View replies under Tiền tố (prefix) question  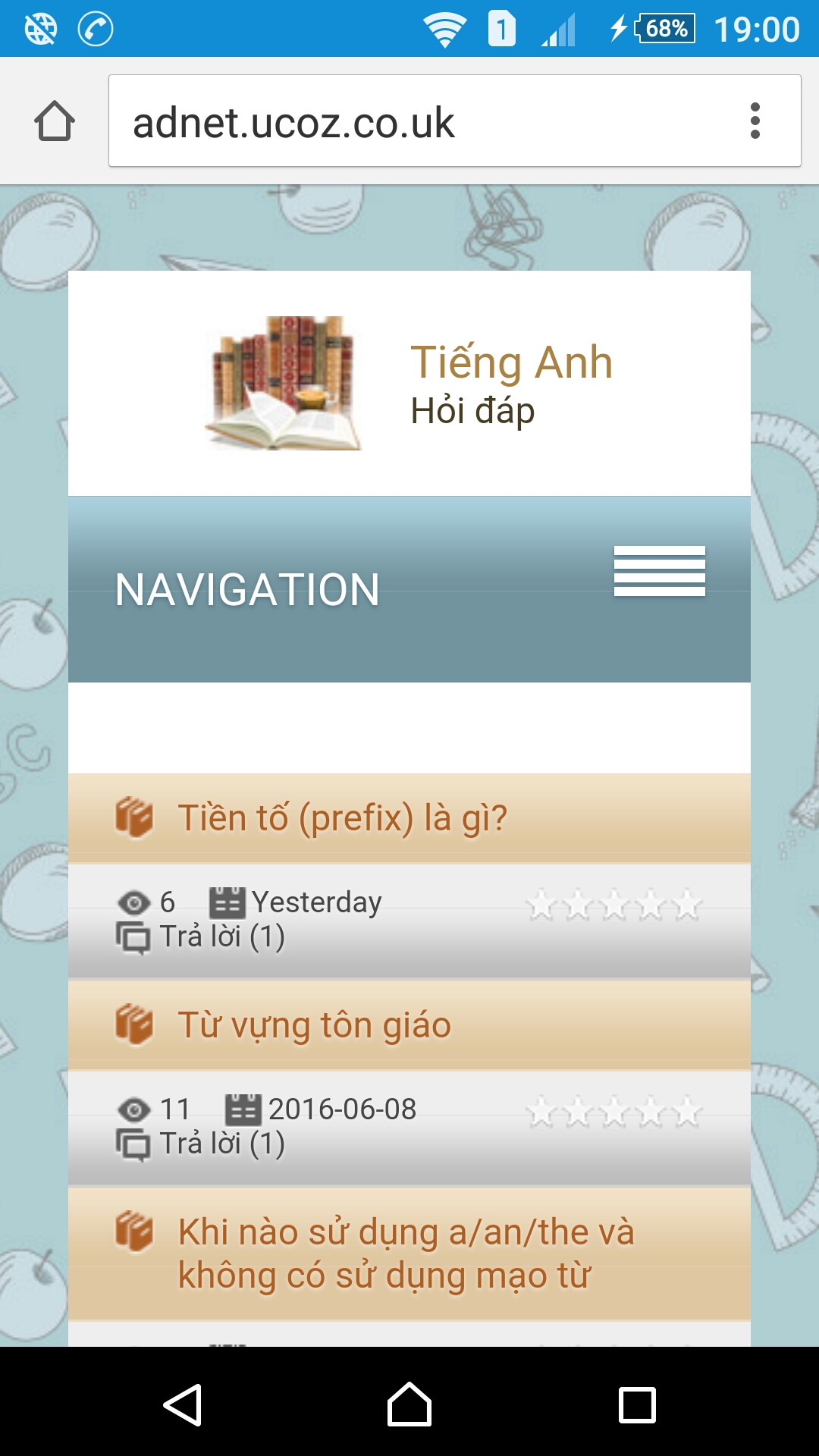(221, 937)
